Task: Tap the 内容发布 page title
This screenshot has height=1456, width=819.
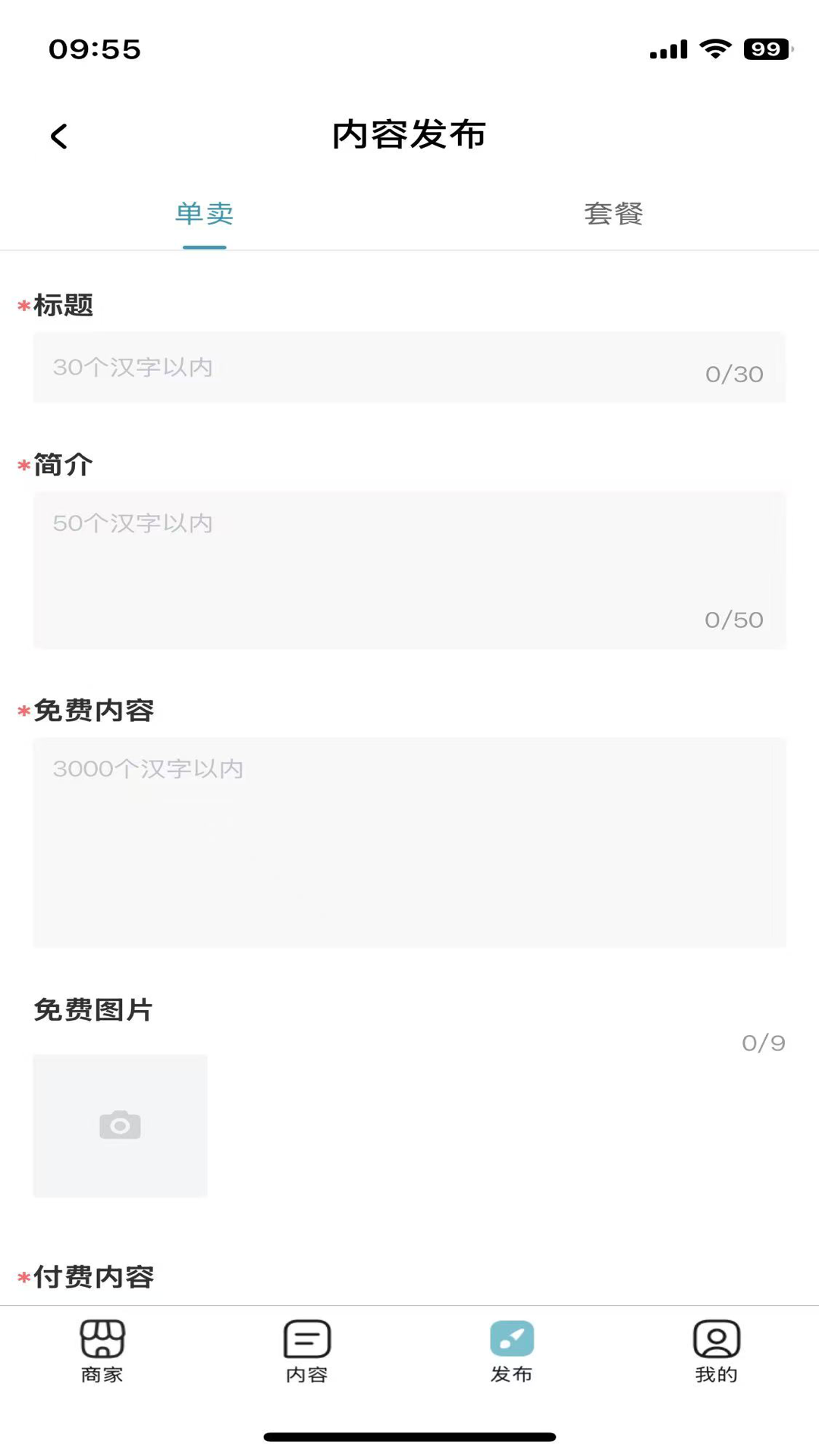Action: (409, 133)
